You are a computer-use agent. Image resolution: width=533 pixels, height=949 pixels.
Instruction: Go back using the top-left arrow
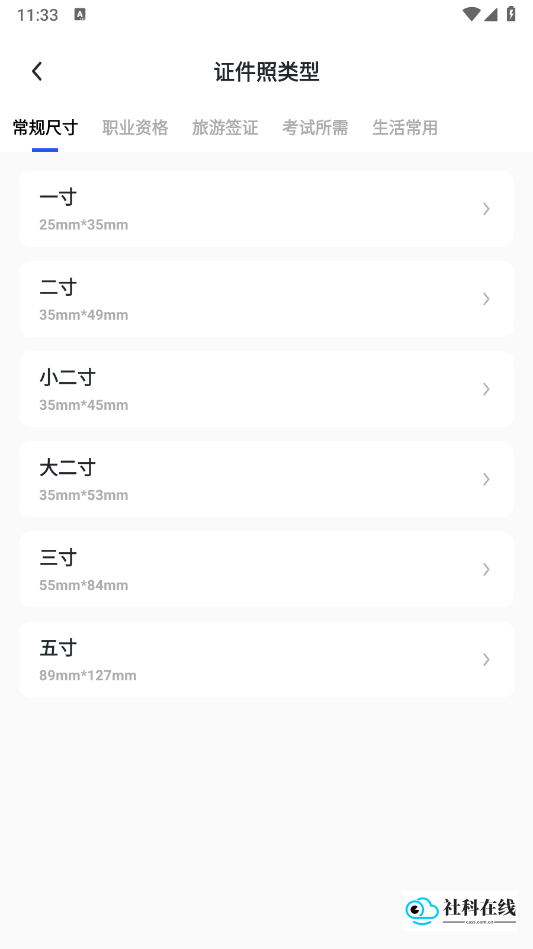(37, 71)
